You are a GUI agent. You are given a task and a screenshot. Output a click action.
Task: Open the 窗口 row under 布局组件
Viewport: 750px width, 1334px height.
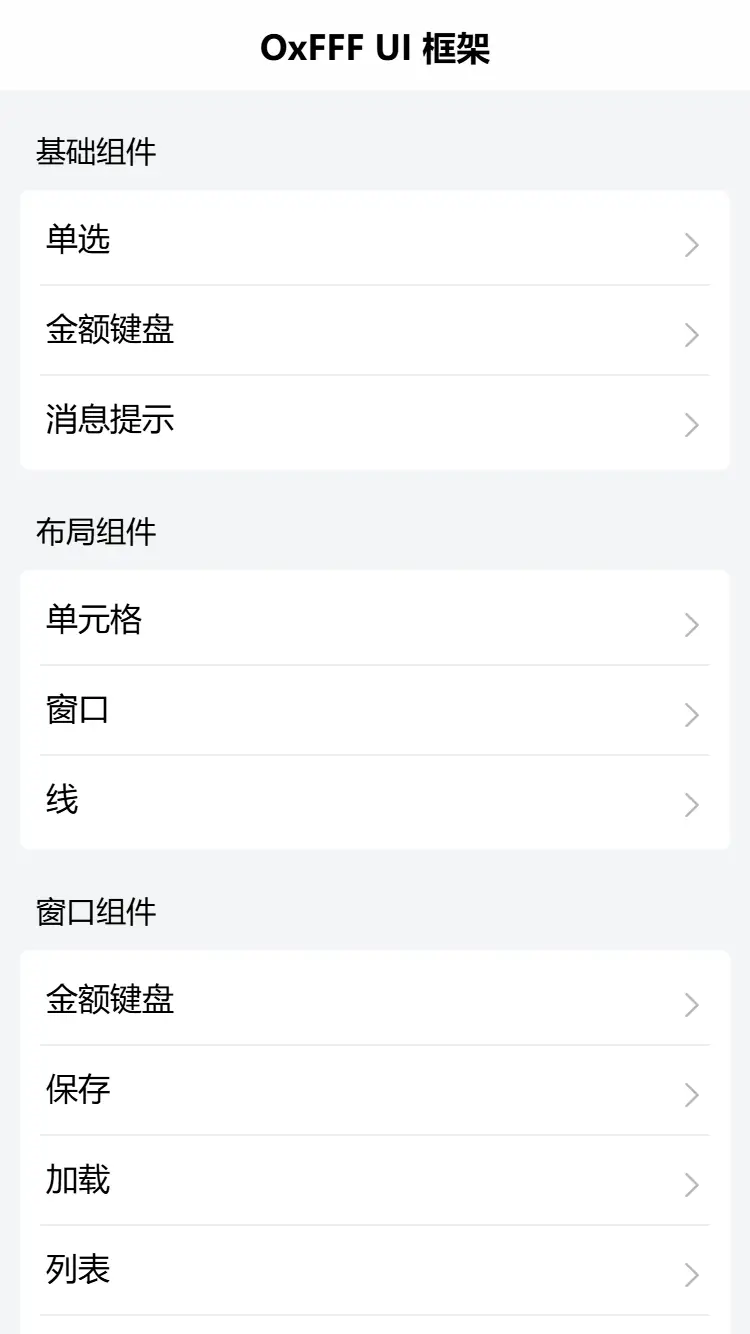pyautogui.click(x=375, y=710)
